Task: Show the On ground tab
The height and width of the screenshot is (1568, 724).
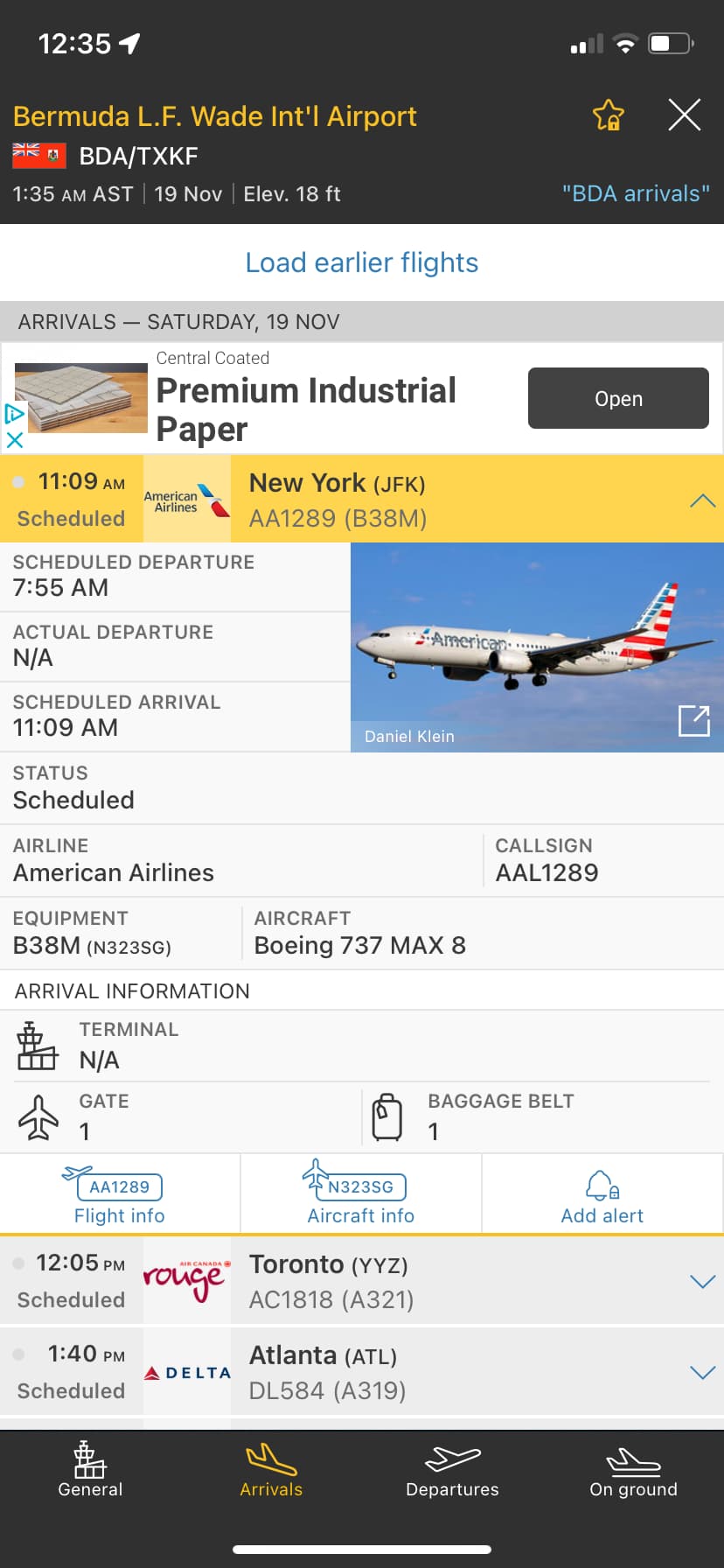Action: [633, 1469]
